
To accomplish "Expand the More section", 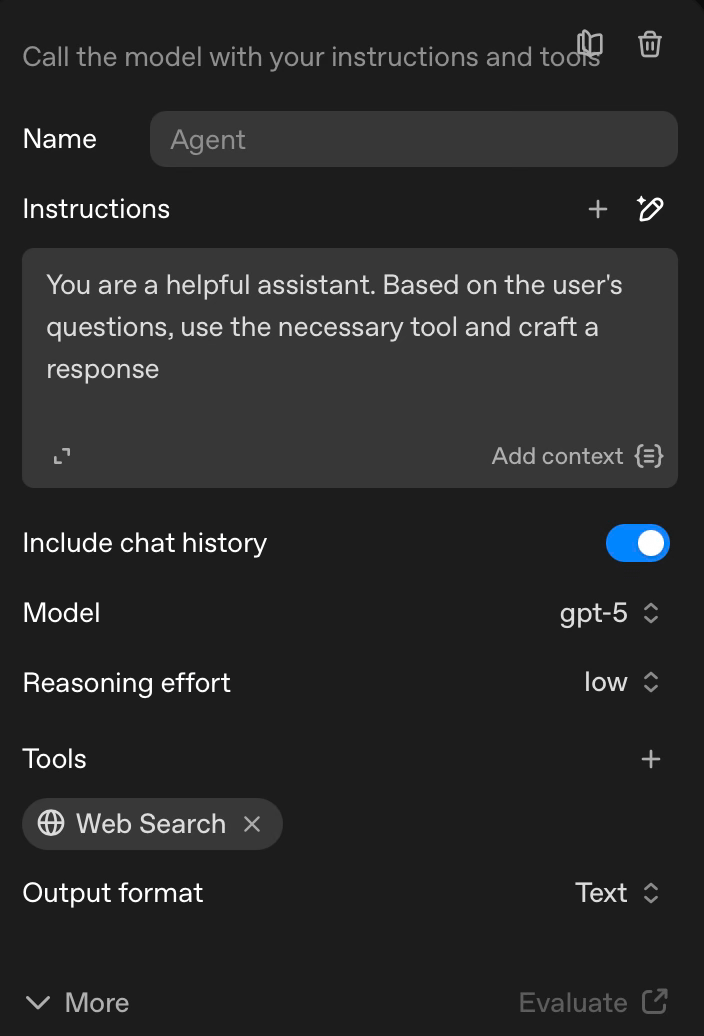I will pos(77,1003).
